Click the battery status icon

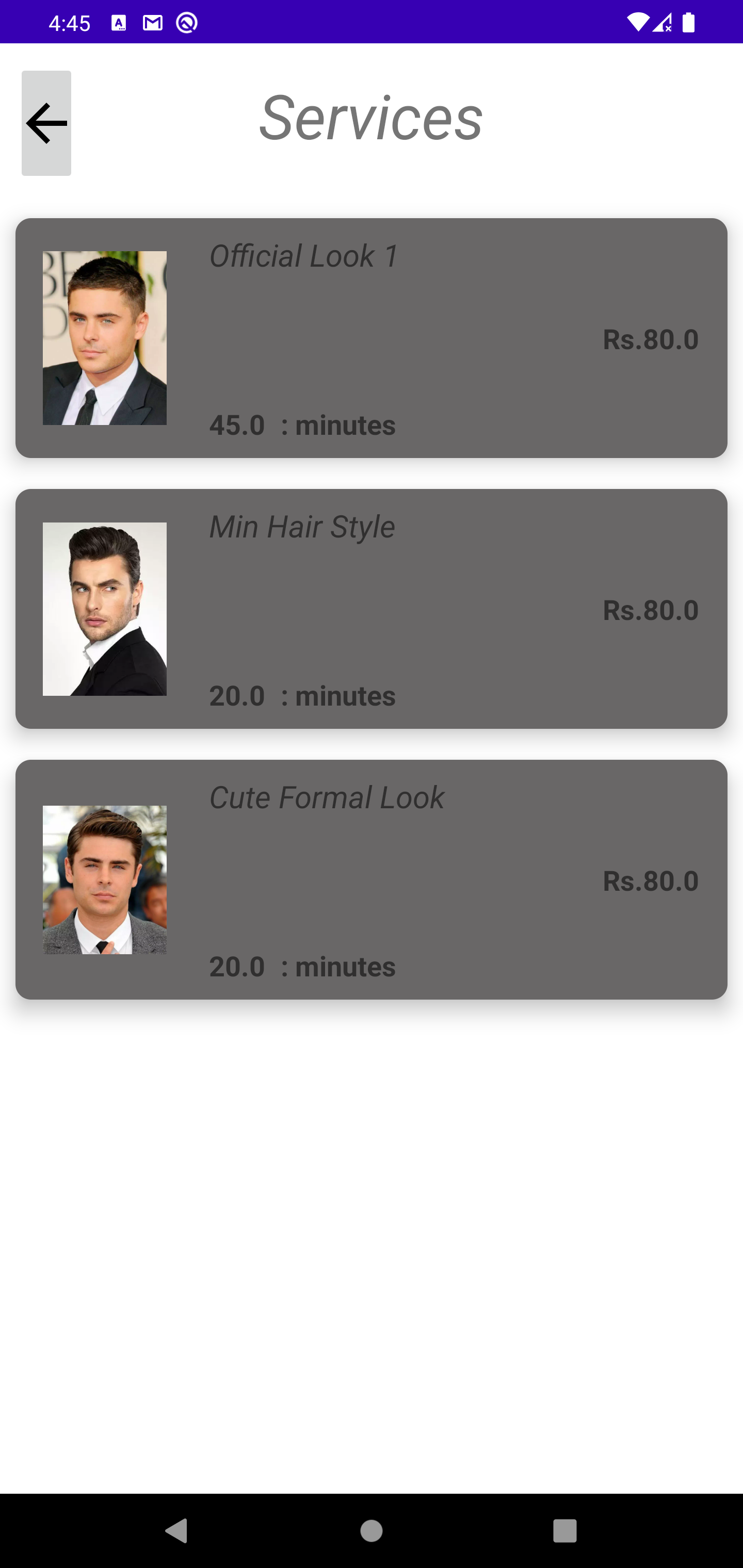click(689, 22)
